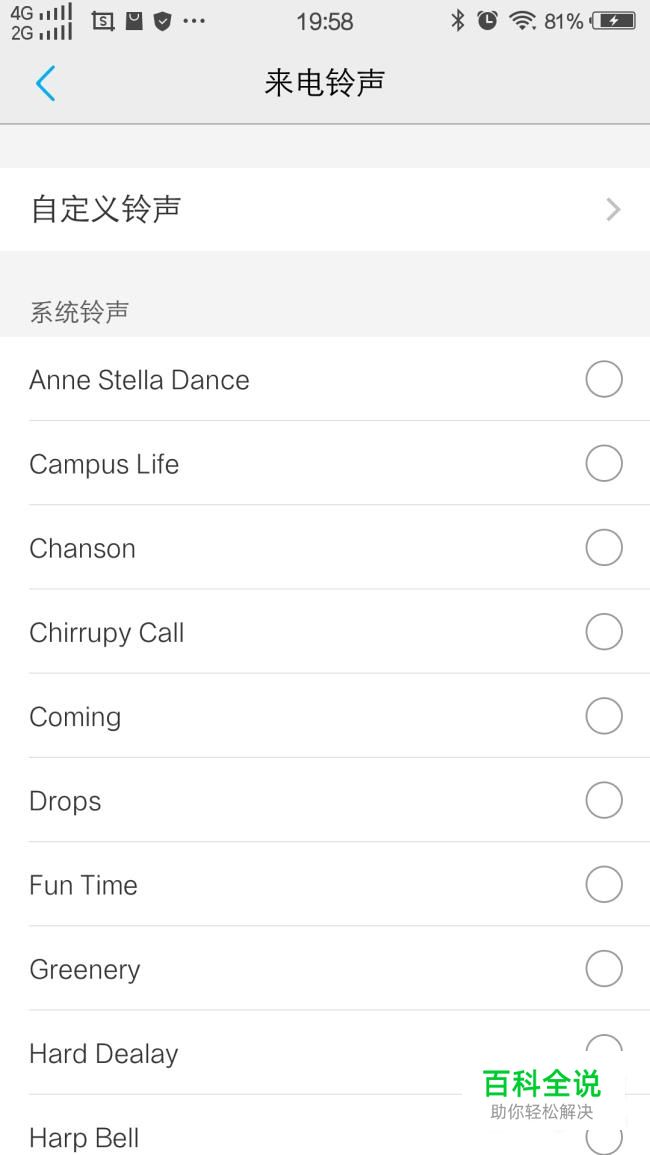The image size is (650, 1155).
Task: Select Chirrupy Call ringtone
Action: click(325, 632)
